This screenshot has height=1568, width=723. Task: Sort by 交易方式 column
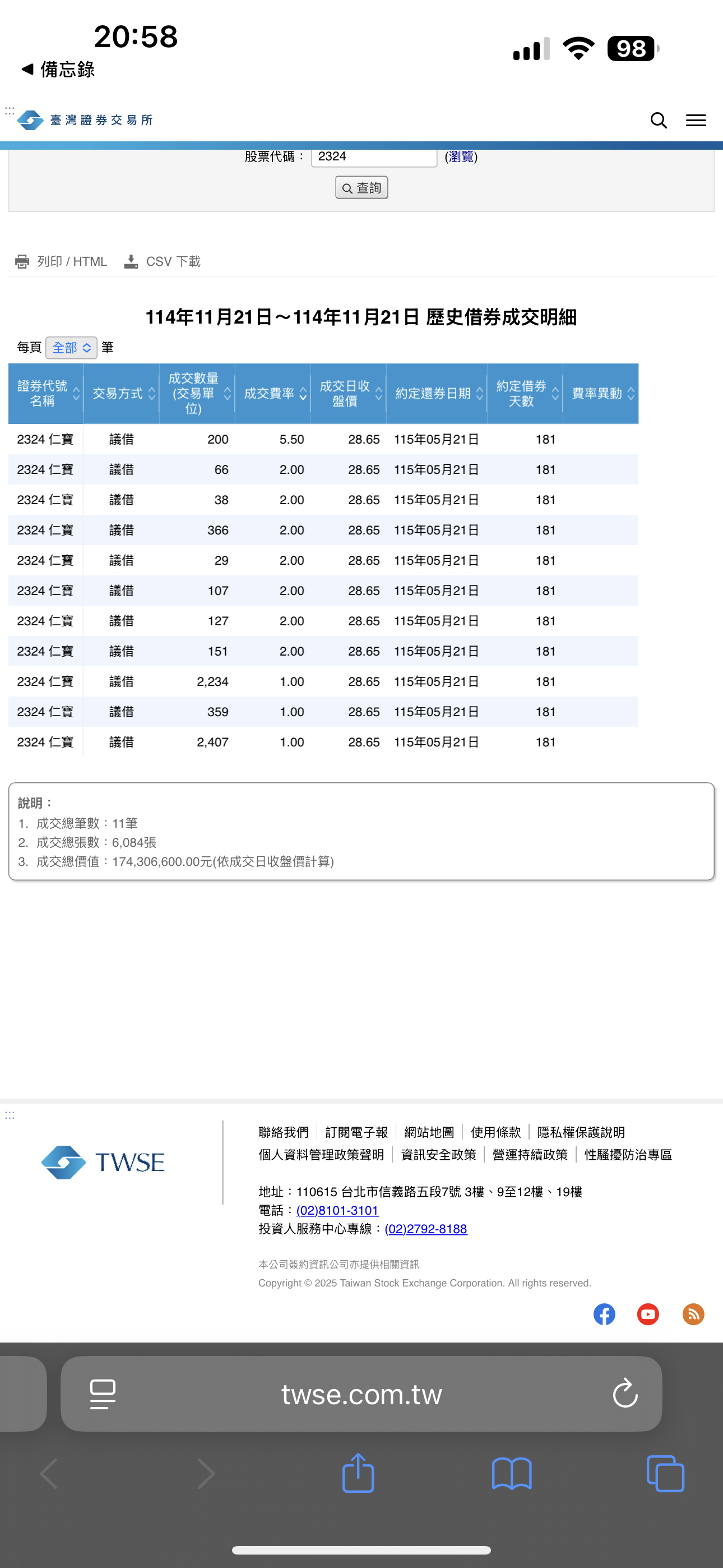click(x=121, y=393)
